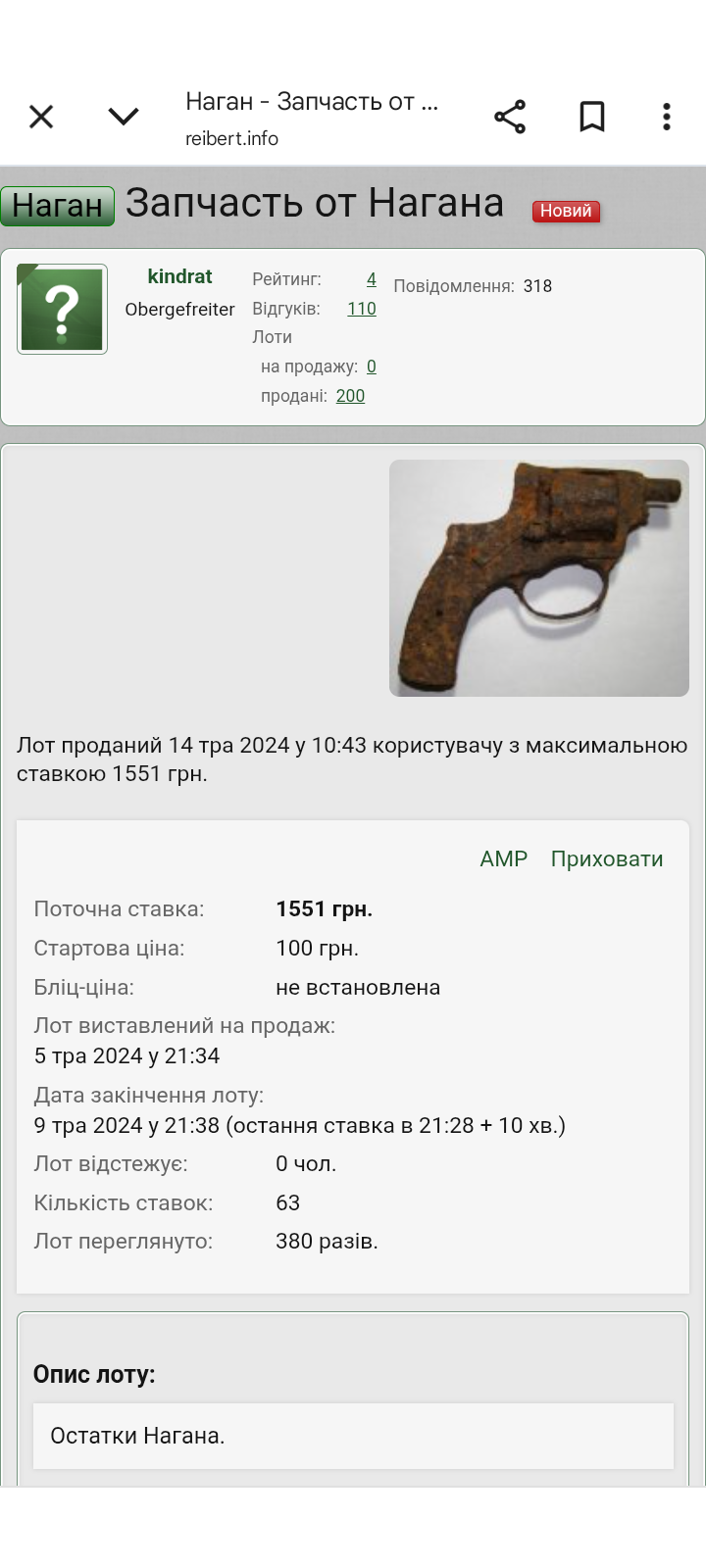
Task: View seller rating link 4
Action: tap(372, 279)
